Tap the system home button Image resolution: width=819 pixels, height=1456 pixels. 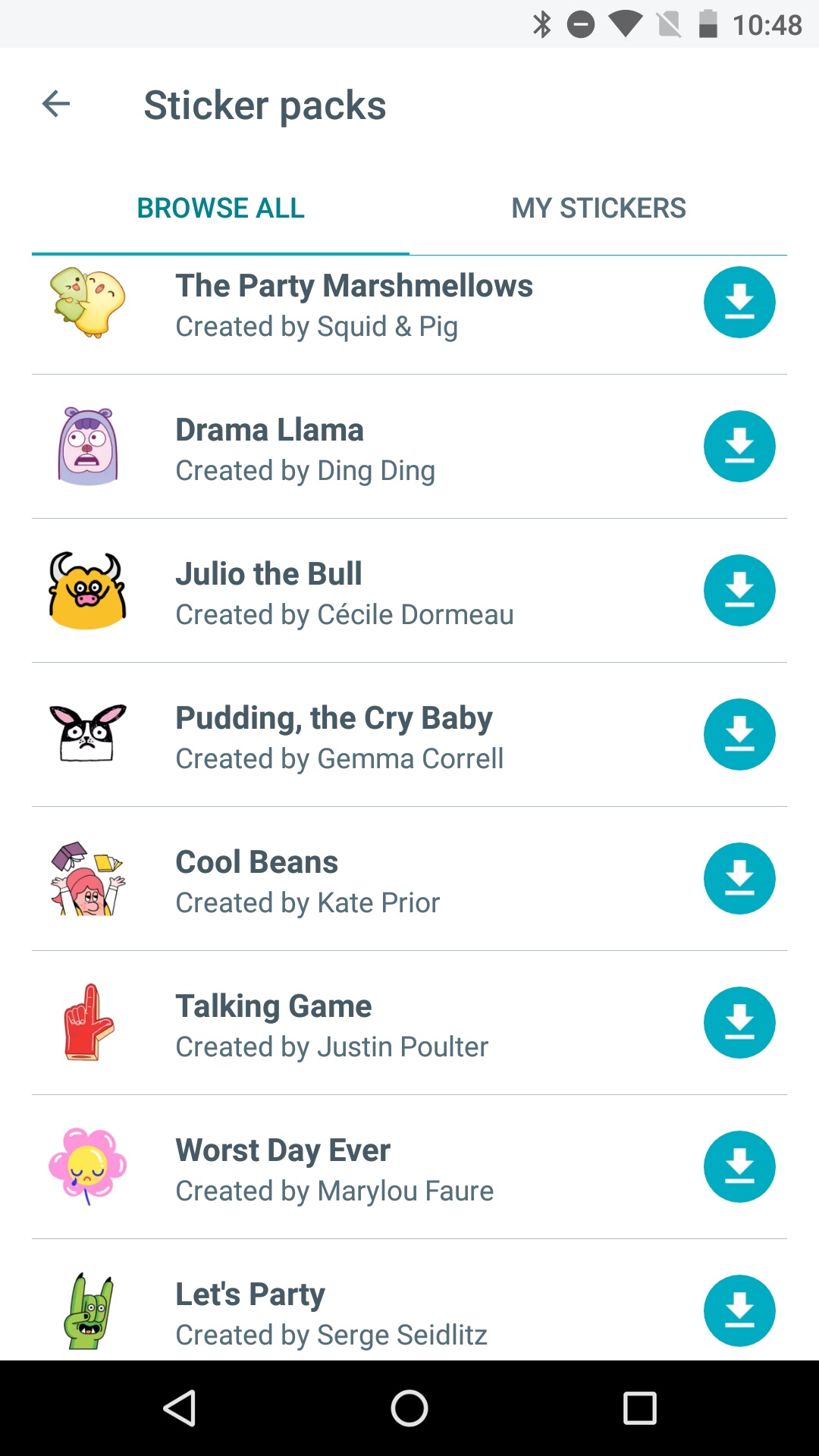(x=409, y=1408)
